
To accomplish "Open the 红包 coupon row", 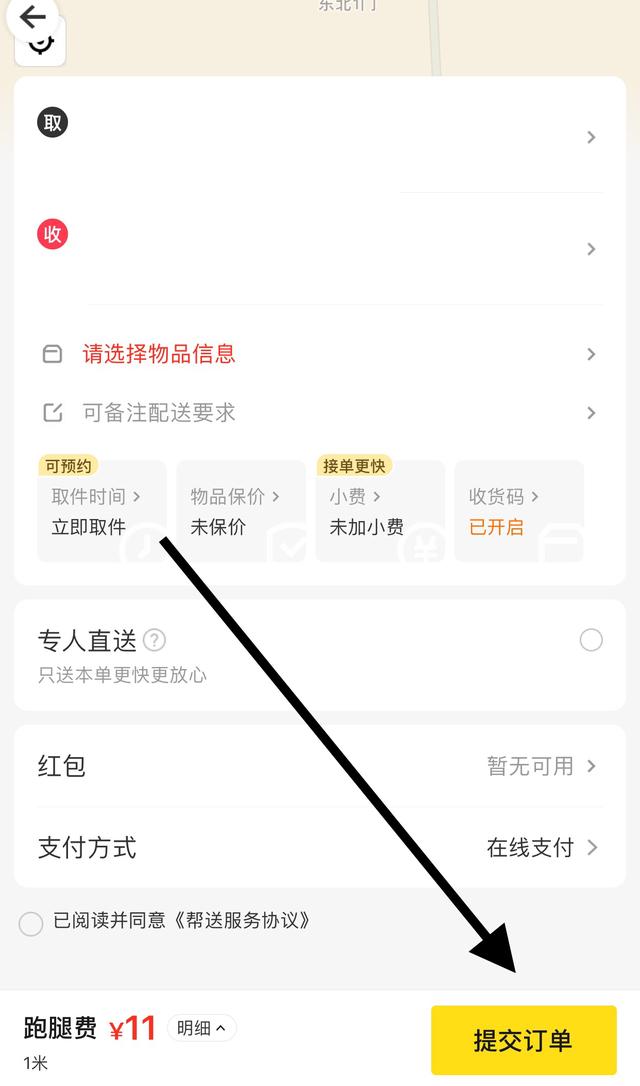I will (318, 766).
